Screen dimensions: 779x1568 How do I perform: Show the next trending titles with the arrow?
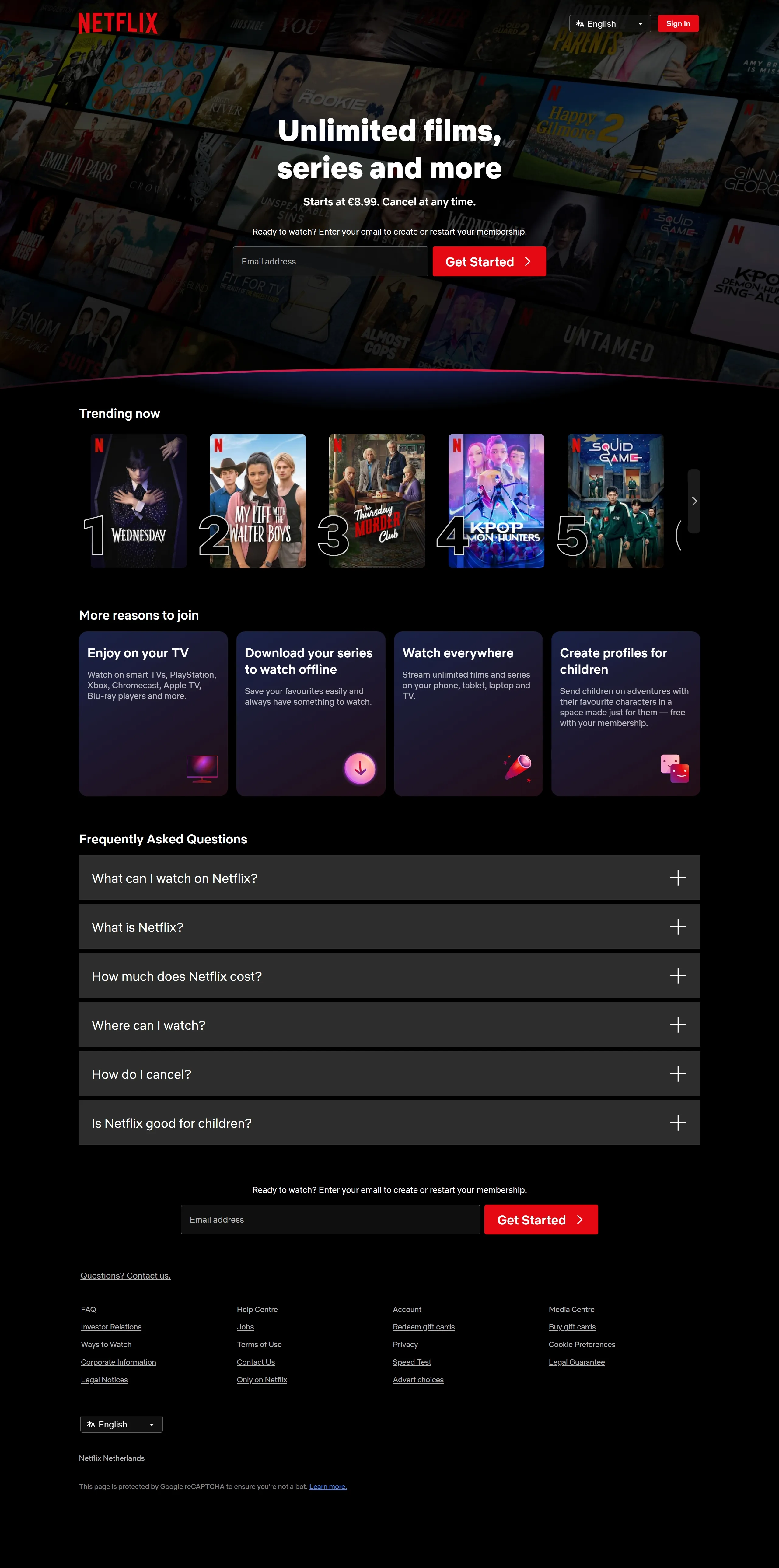click(x=694, y=501)
